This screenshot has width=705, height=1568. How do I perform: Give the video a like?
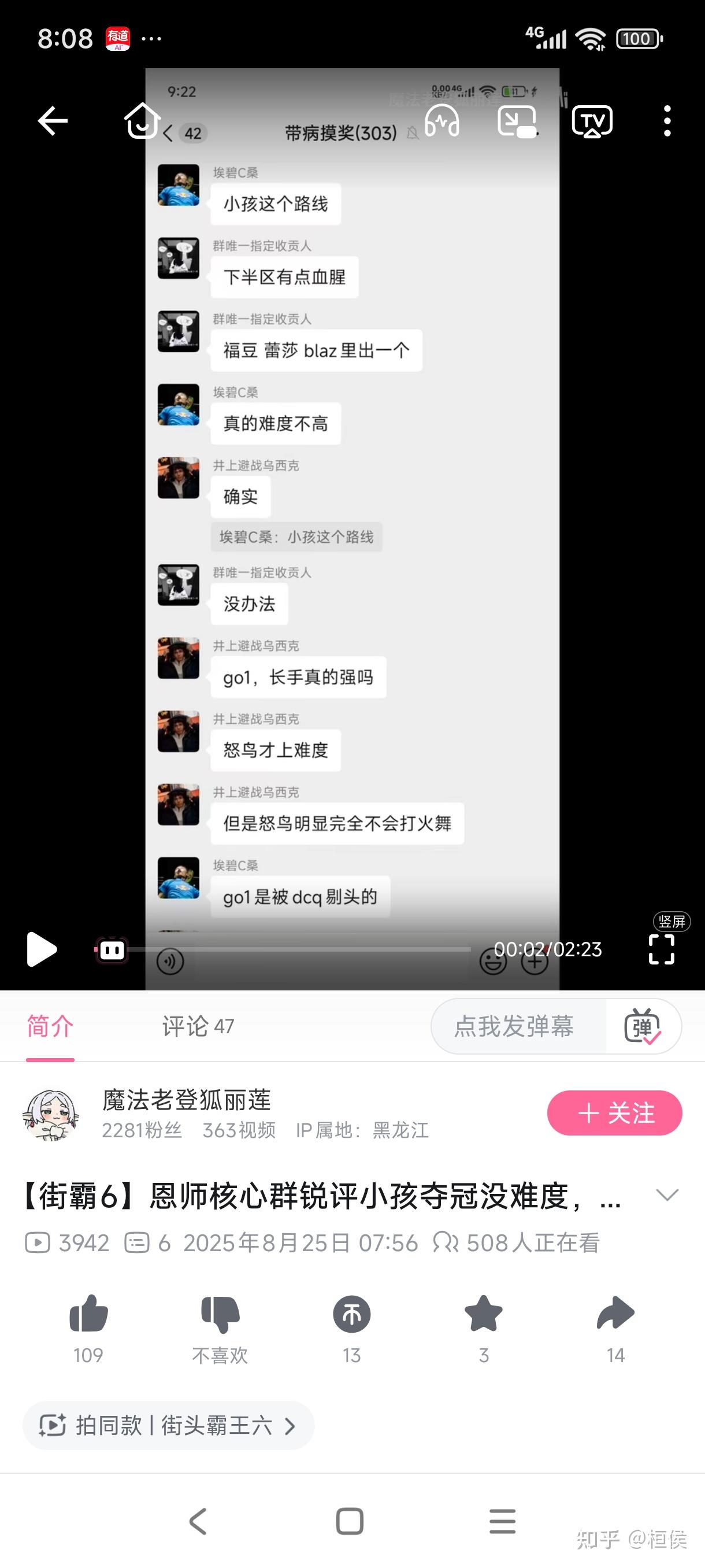coord(88,1315)
